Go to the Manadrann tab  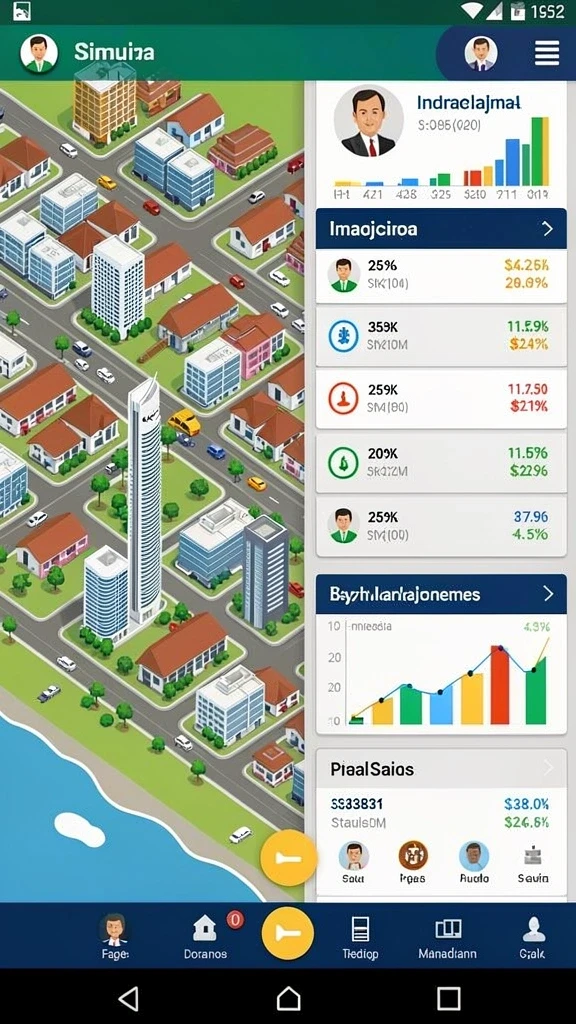448,936
